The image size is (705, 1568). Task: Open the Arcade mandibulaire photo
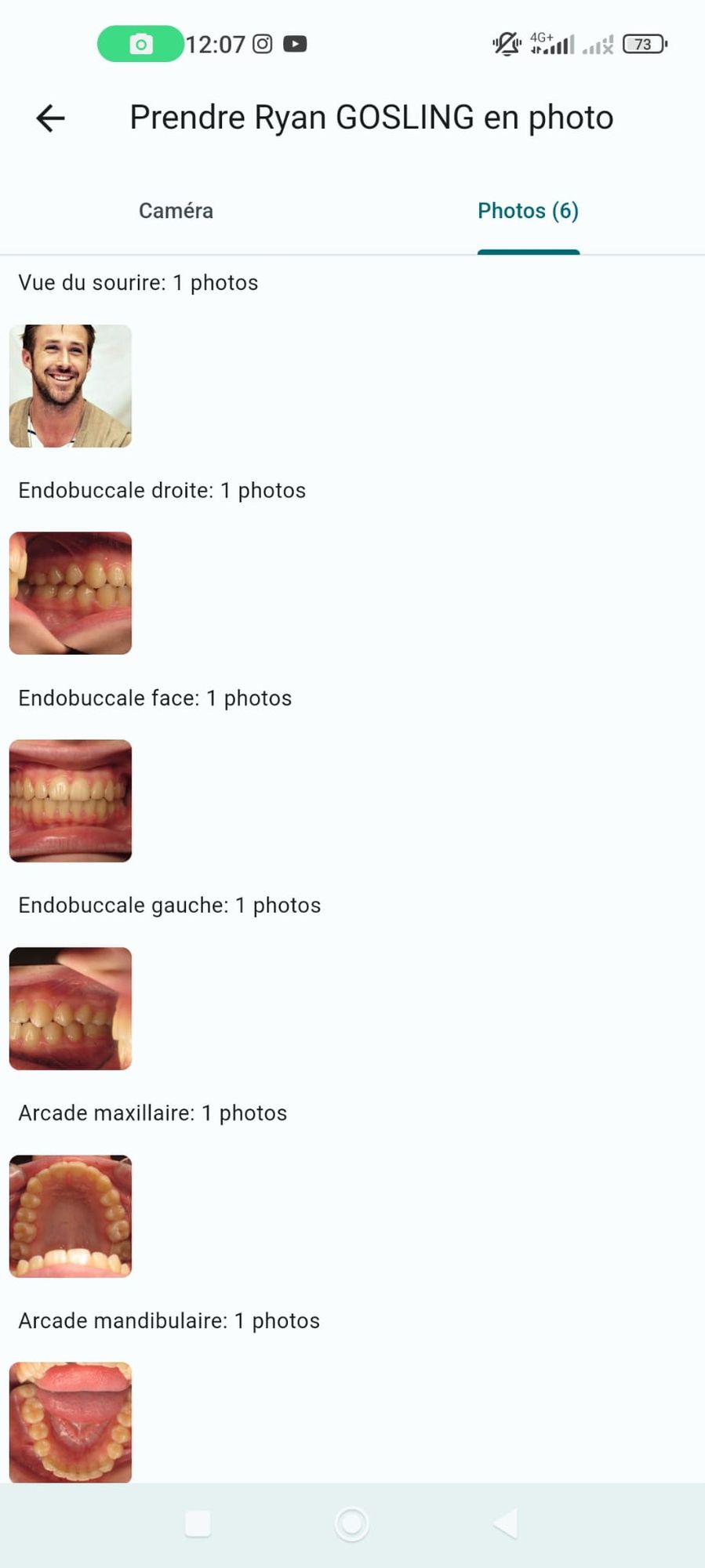(71, 1422)
